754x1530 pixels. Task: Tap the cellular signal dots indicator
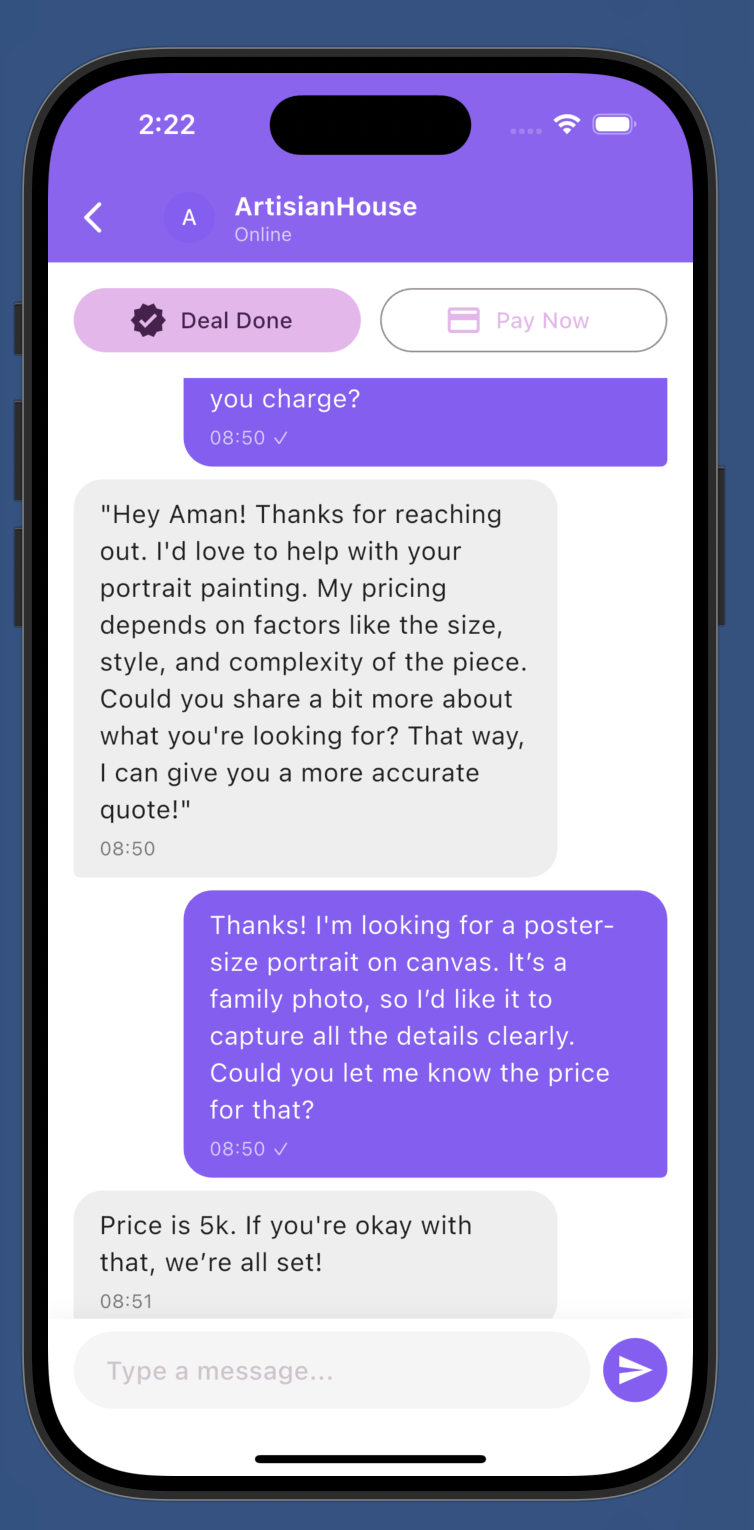click(x=524, y=129)
